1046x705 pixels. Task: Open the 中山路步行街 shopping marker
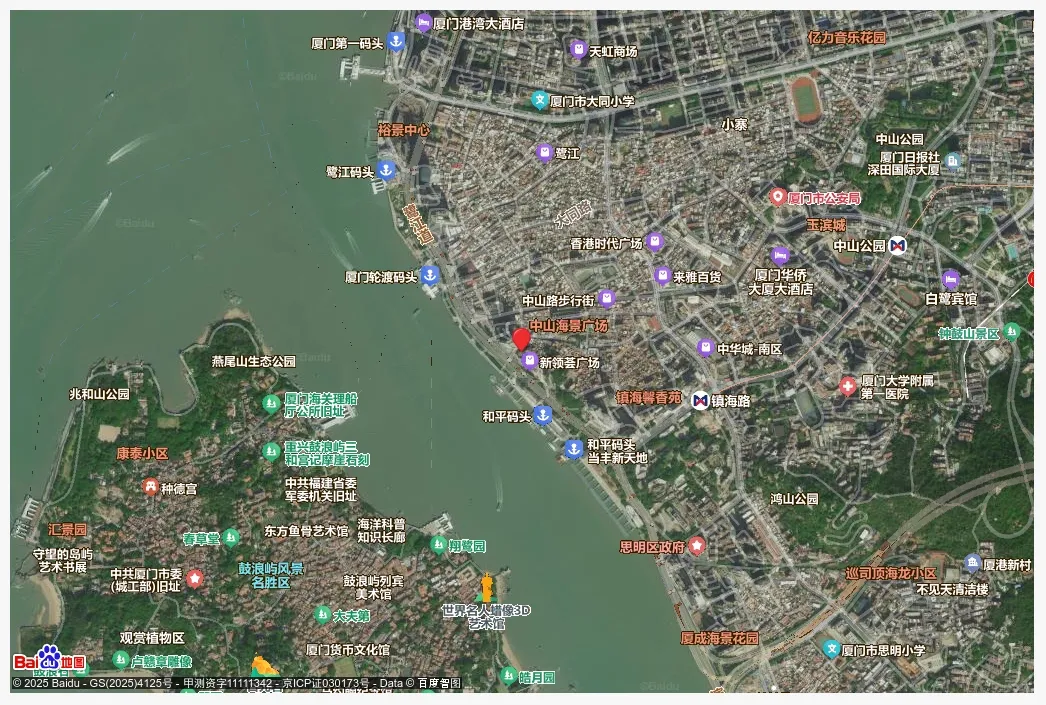[606, 298]
